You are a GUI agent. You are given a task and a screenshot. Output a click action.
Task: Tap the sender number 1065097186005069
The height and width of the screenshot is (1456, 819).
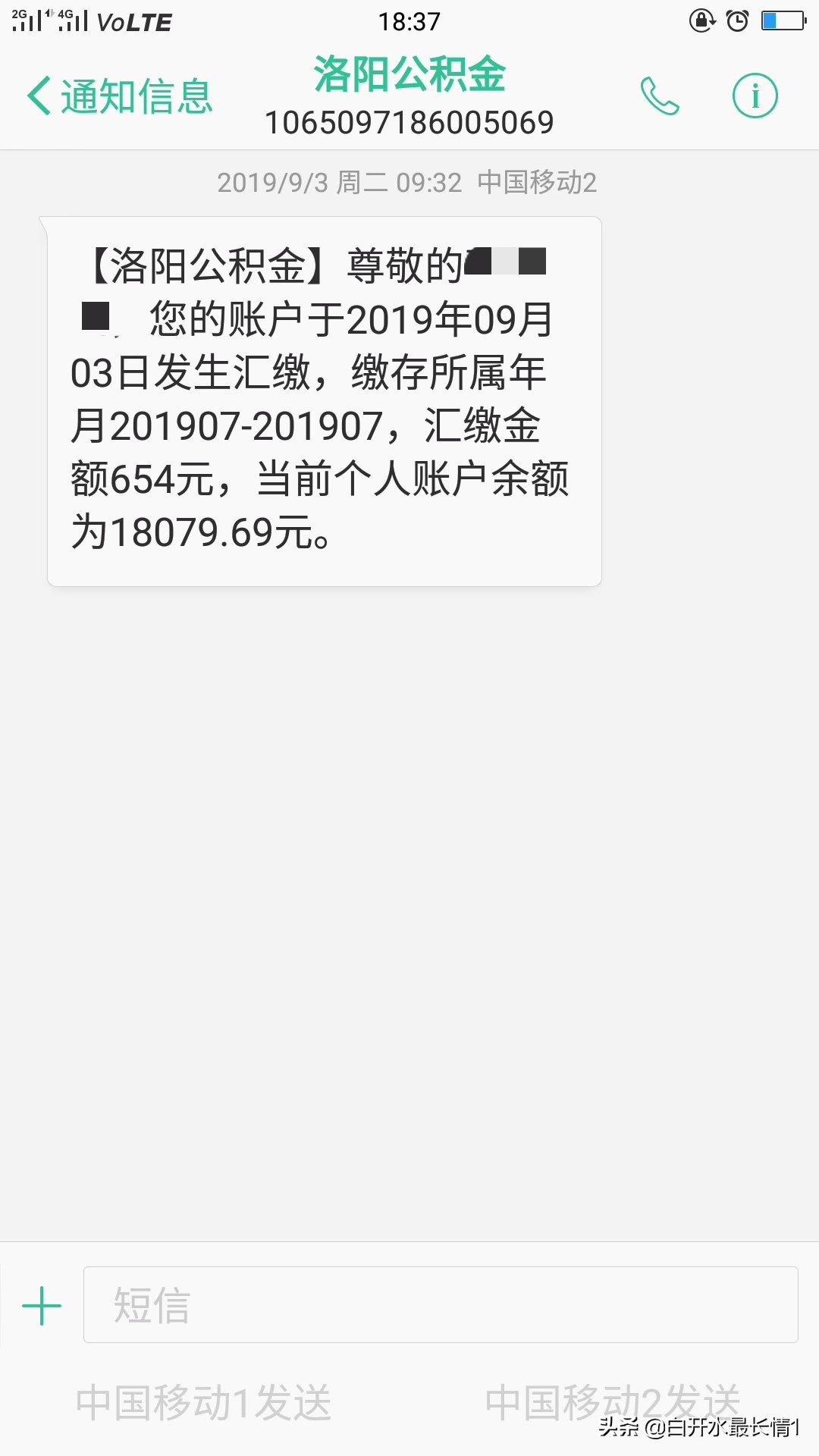(x=409, y=121)
